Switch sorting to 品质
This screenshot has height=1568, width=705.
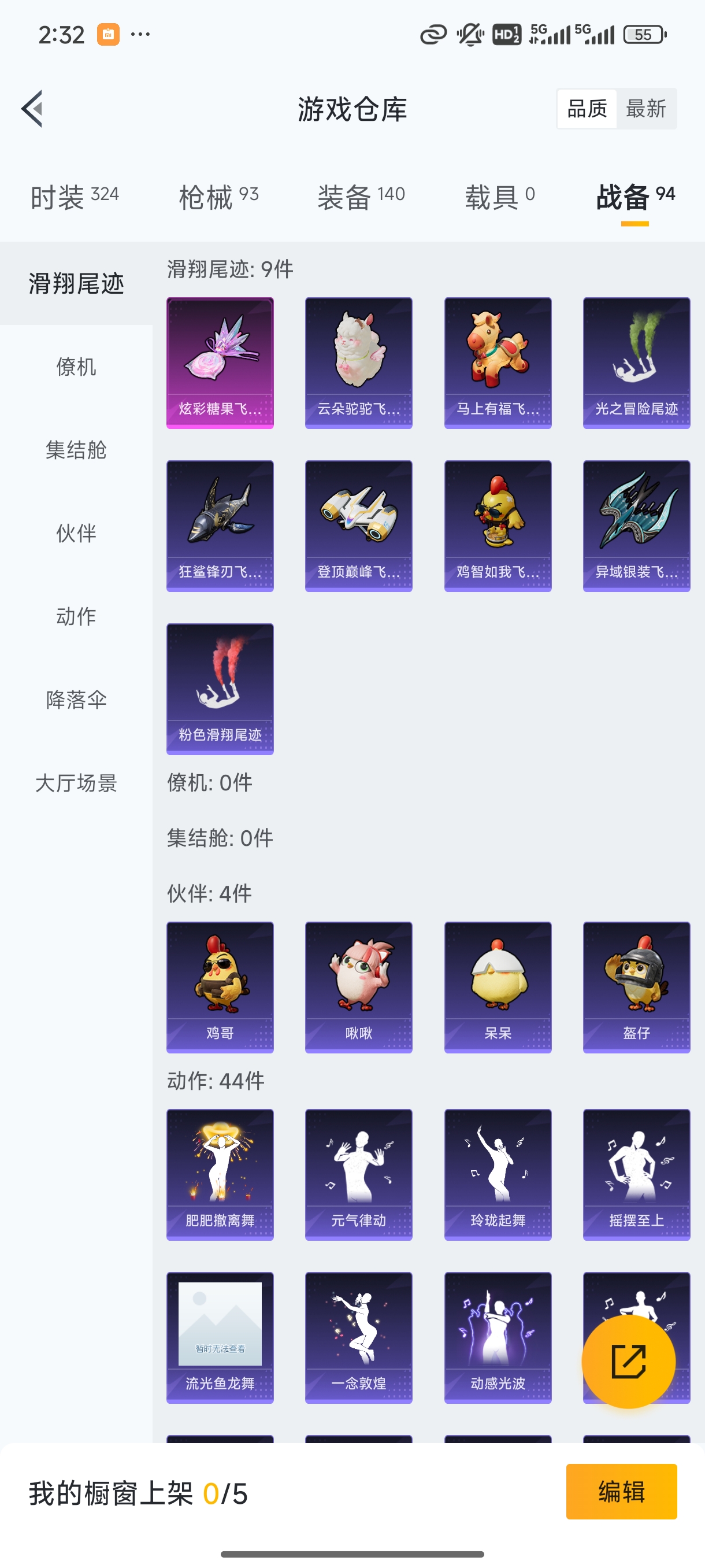click(587, 108)
